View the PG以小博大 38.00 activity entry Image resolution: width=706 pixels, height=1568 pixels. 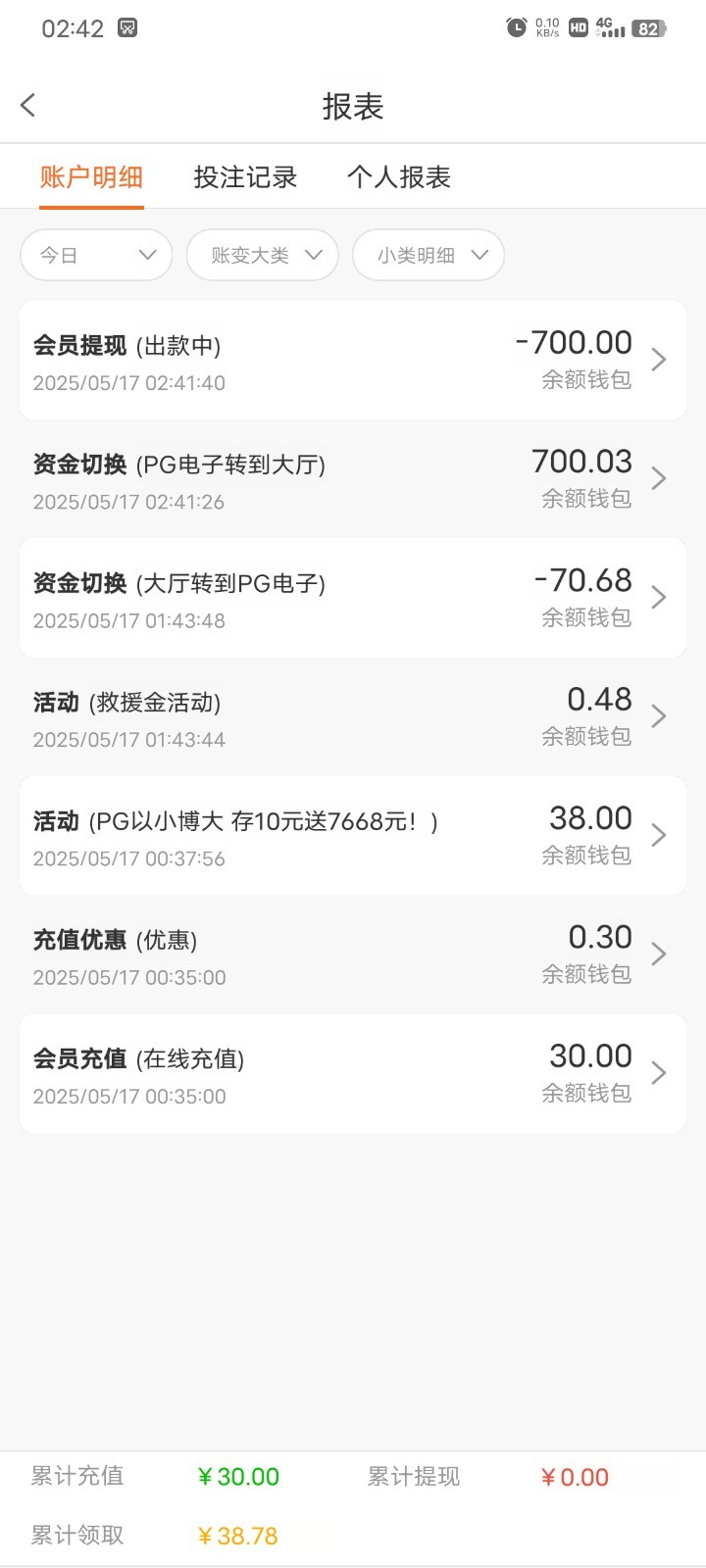pos(353,836)
